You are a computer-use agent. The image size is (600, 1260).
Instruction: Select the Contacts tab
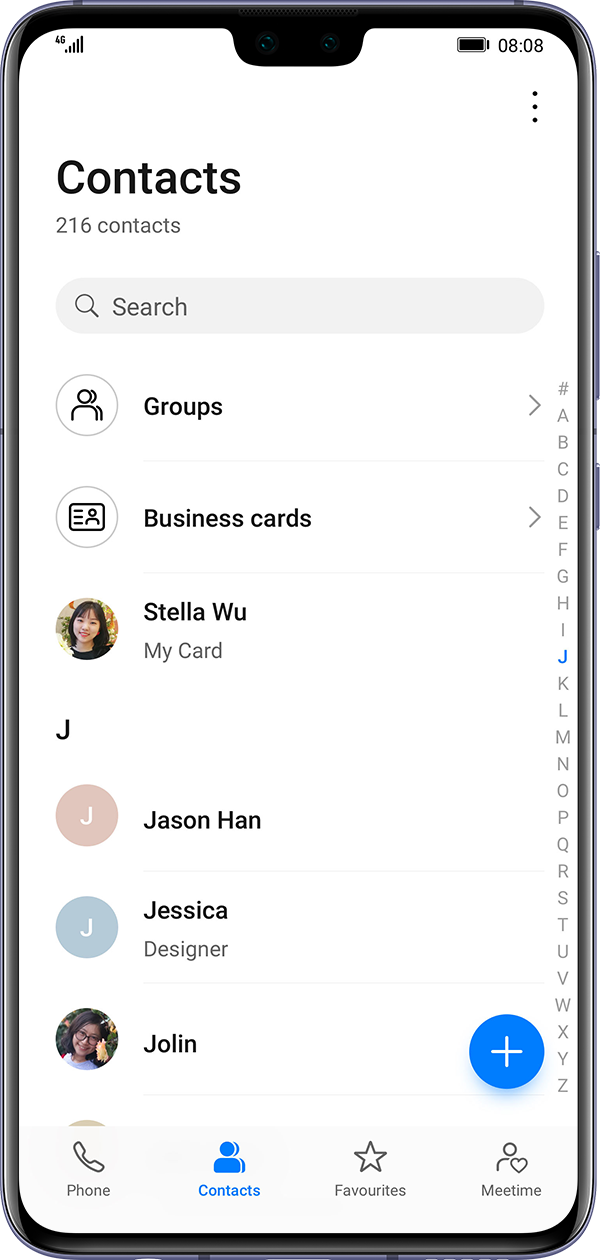[x=229, y=1170]
